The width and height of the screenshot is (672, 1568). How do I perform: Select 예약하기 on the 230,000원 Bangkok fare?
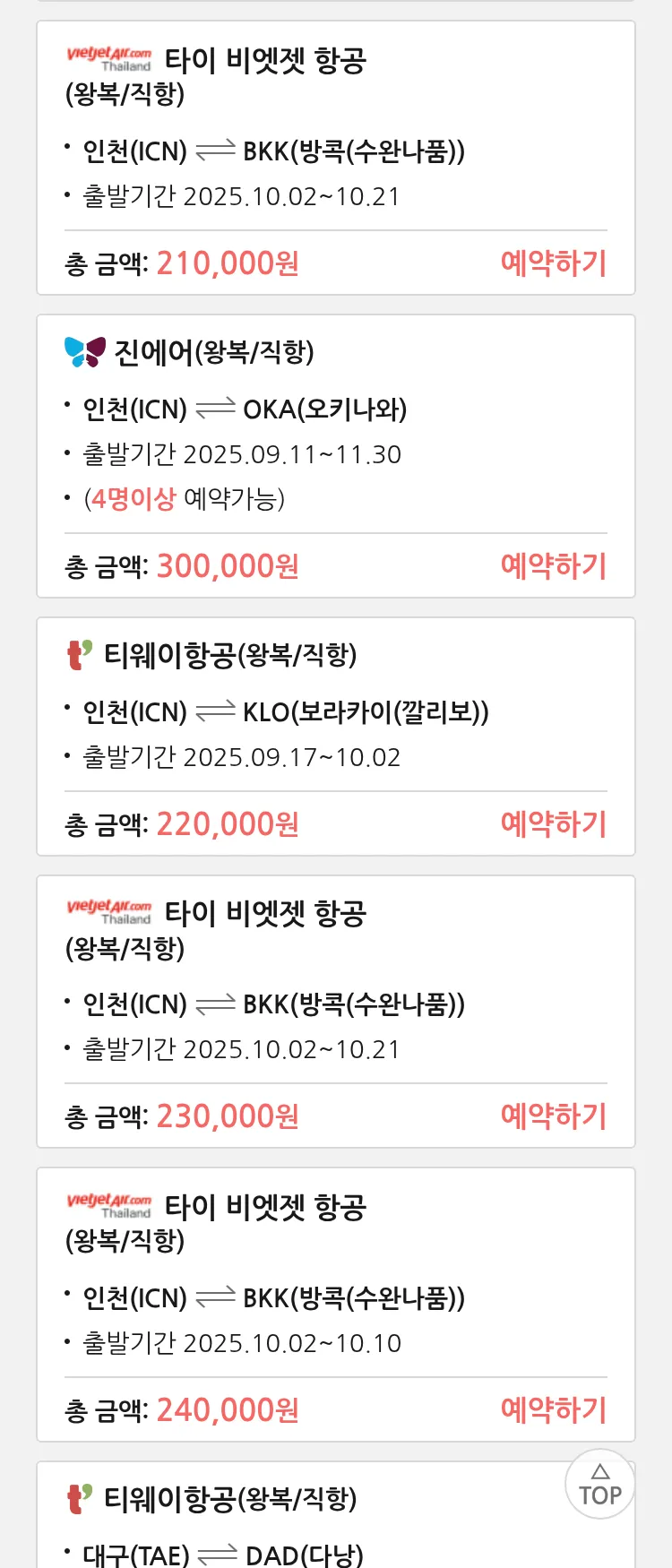click(x=553, y=1116)
